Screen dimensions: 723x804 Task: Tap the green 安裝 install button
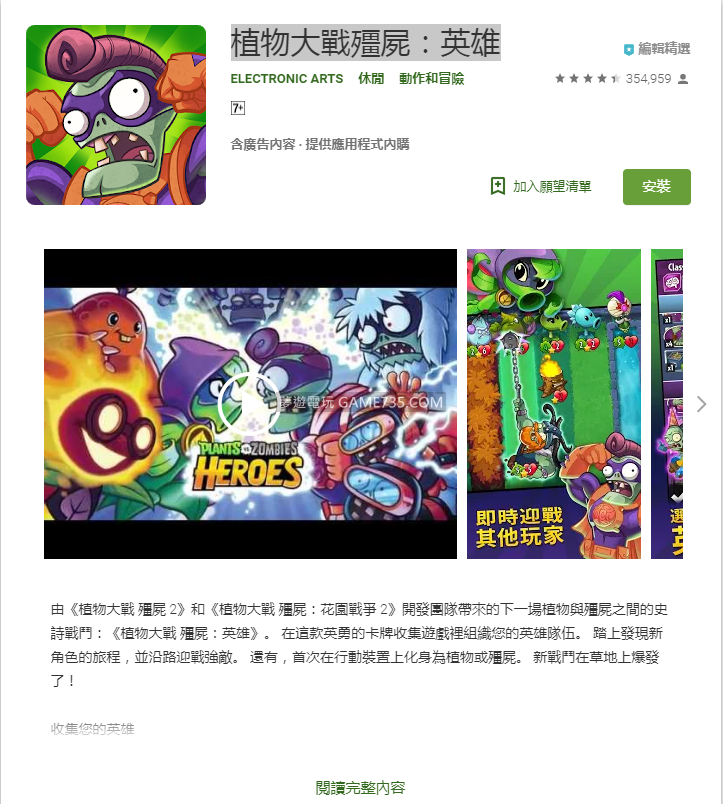[x=656, y=187]
